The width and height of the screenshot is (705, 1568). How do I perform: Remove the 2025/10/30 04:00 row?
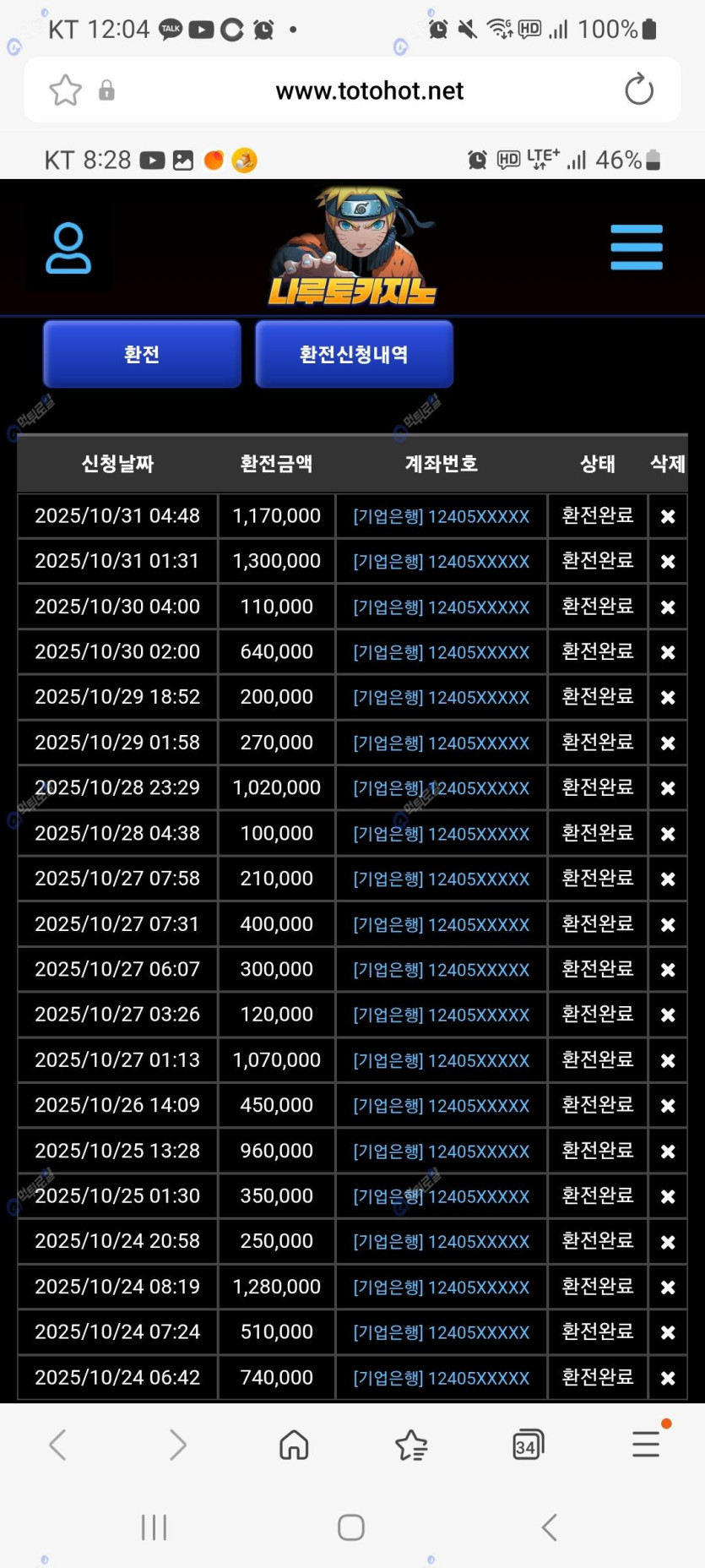pos(667,607)
